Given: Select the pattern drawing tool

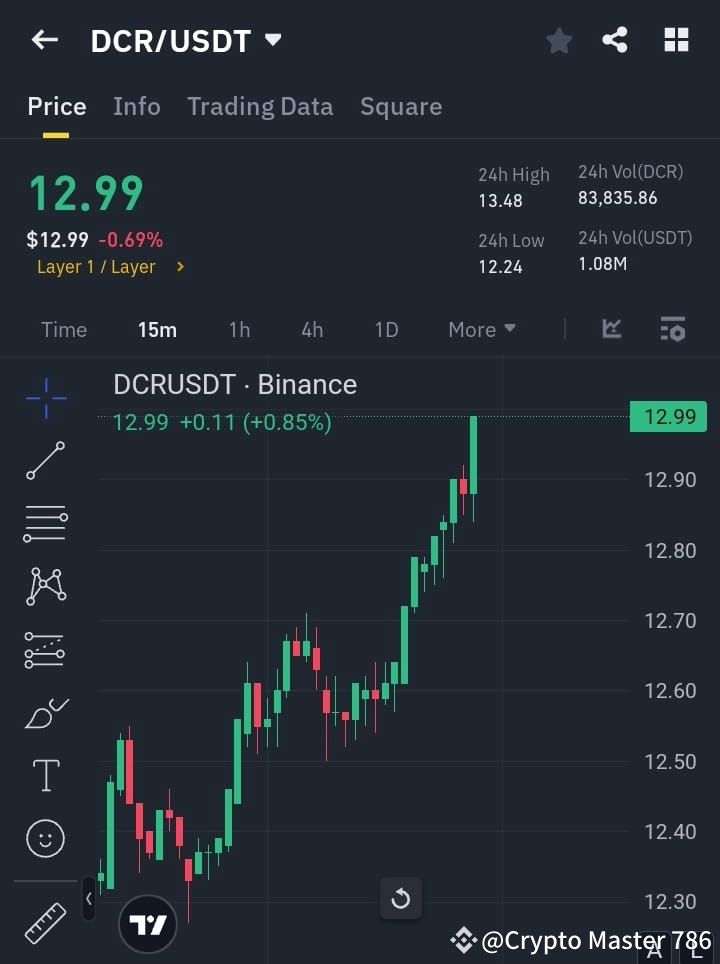Looking at the screenshot, I should 45,587.
